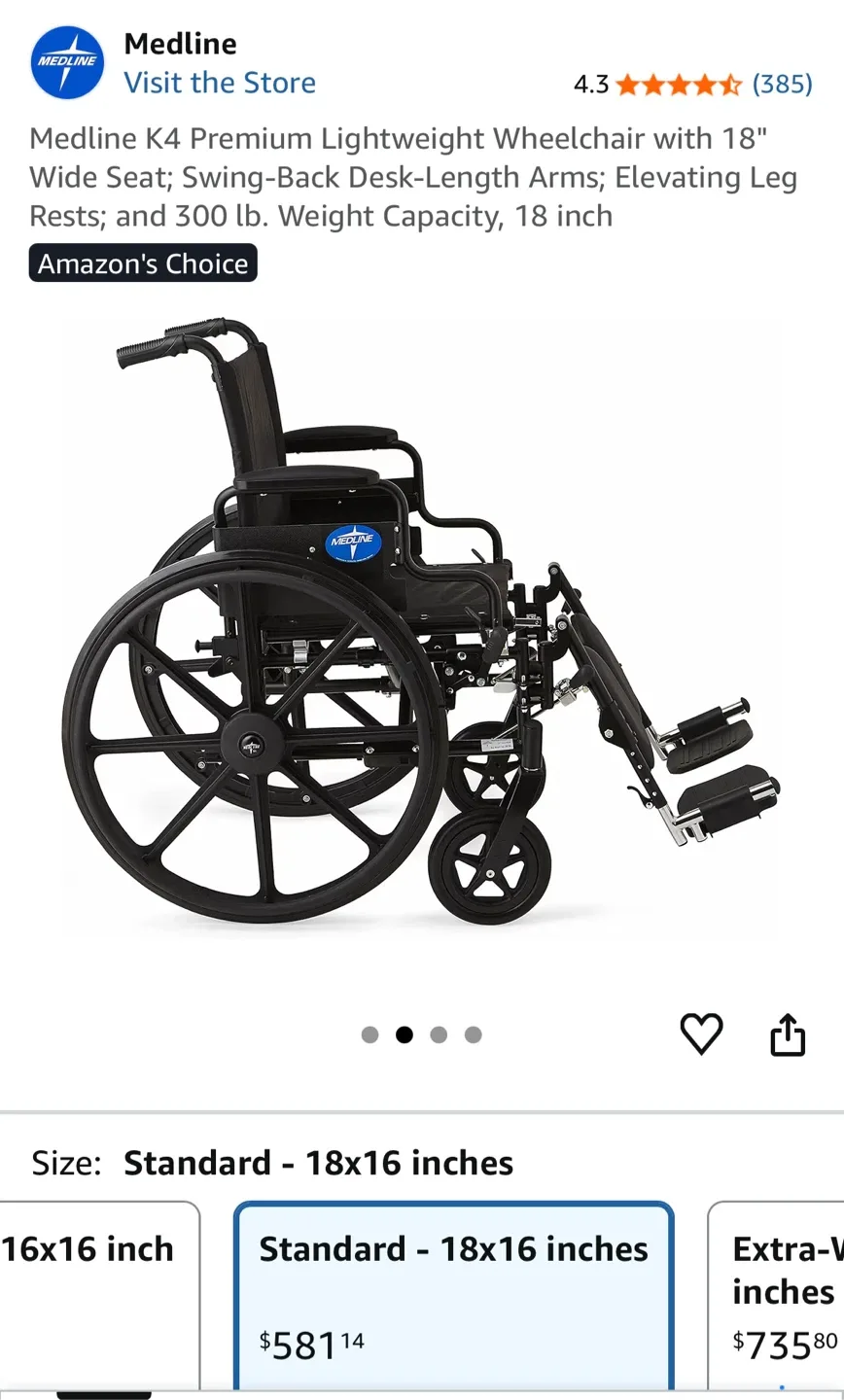
Task: Select the 16x16 inch size option
Action: (x=92, y=1293)
